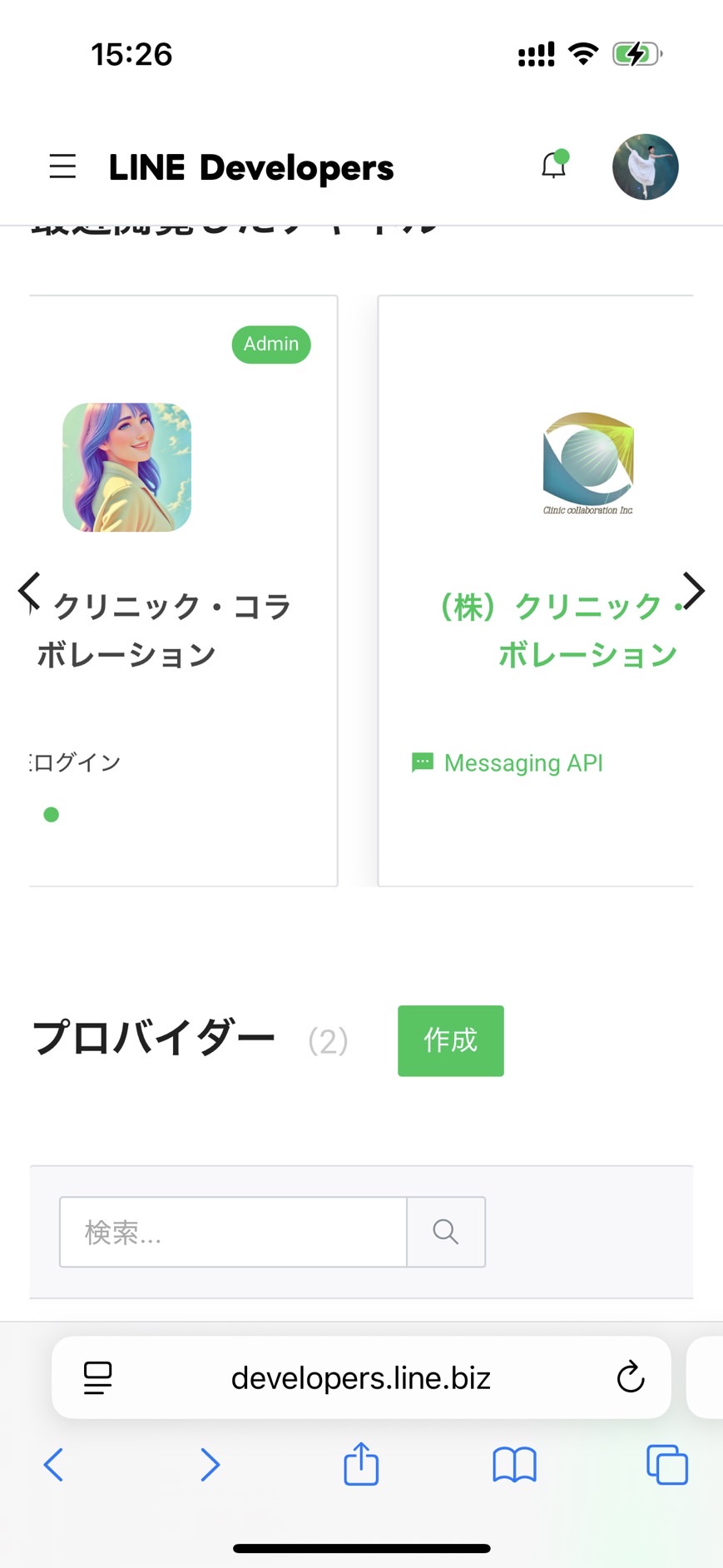Image resolution: width=723 pixels, height=1568 pixels.
Task: Open the notifications bell
Action: click(554, 165)
